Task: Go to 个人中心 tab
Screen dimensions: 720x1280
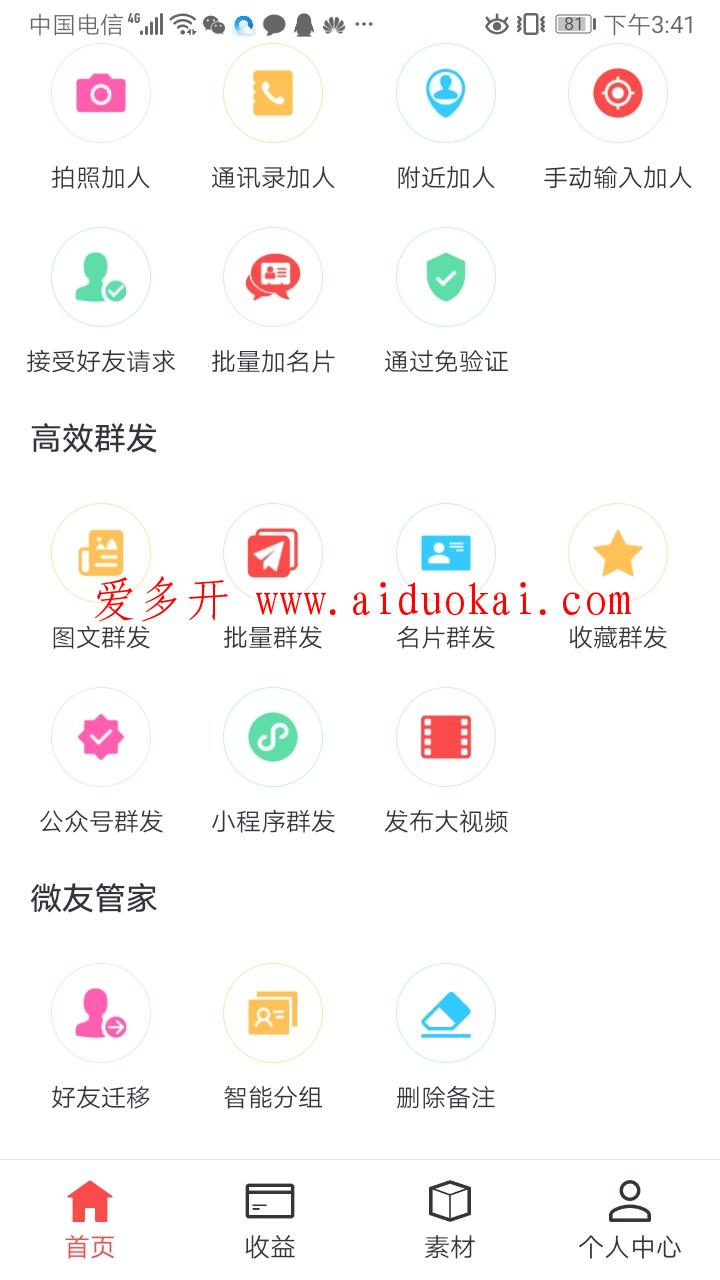Action: [630, 1220]
